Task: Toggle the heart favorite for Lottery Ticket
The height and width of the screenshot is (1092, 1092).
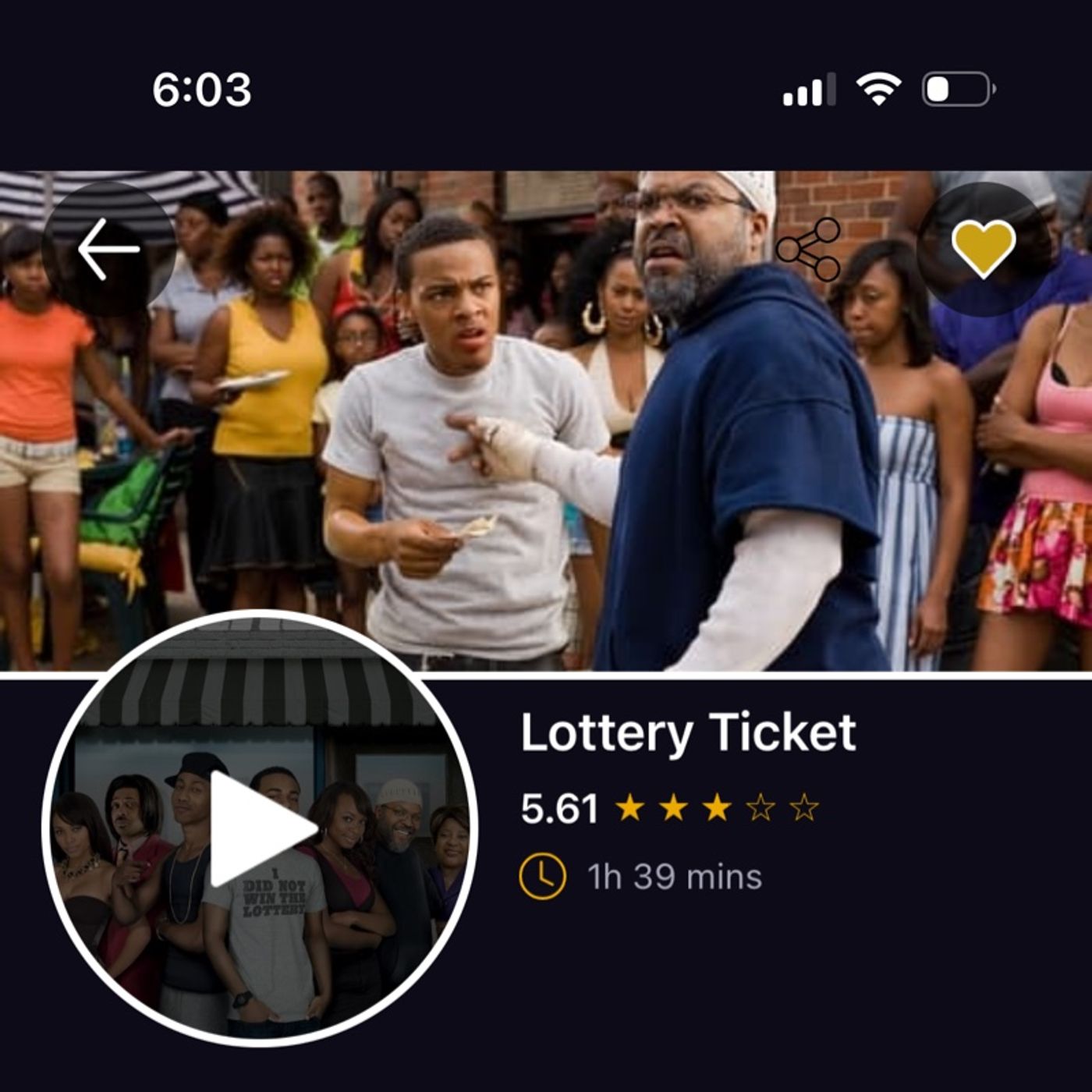Action: pyautogui.click(x=983, y=249)
